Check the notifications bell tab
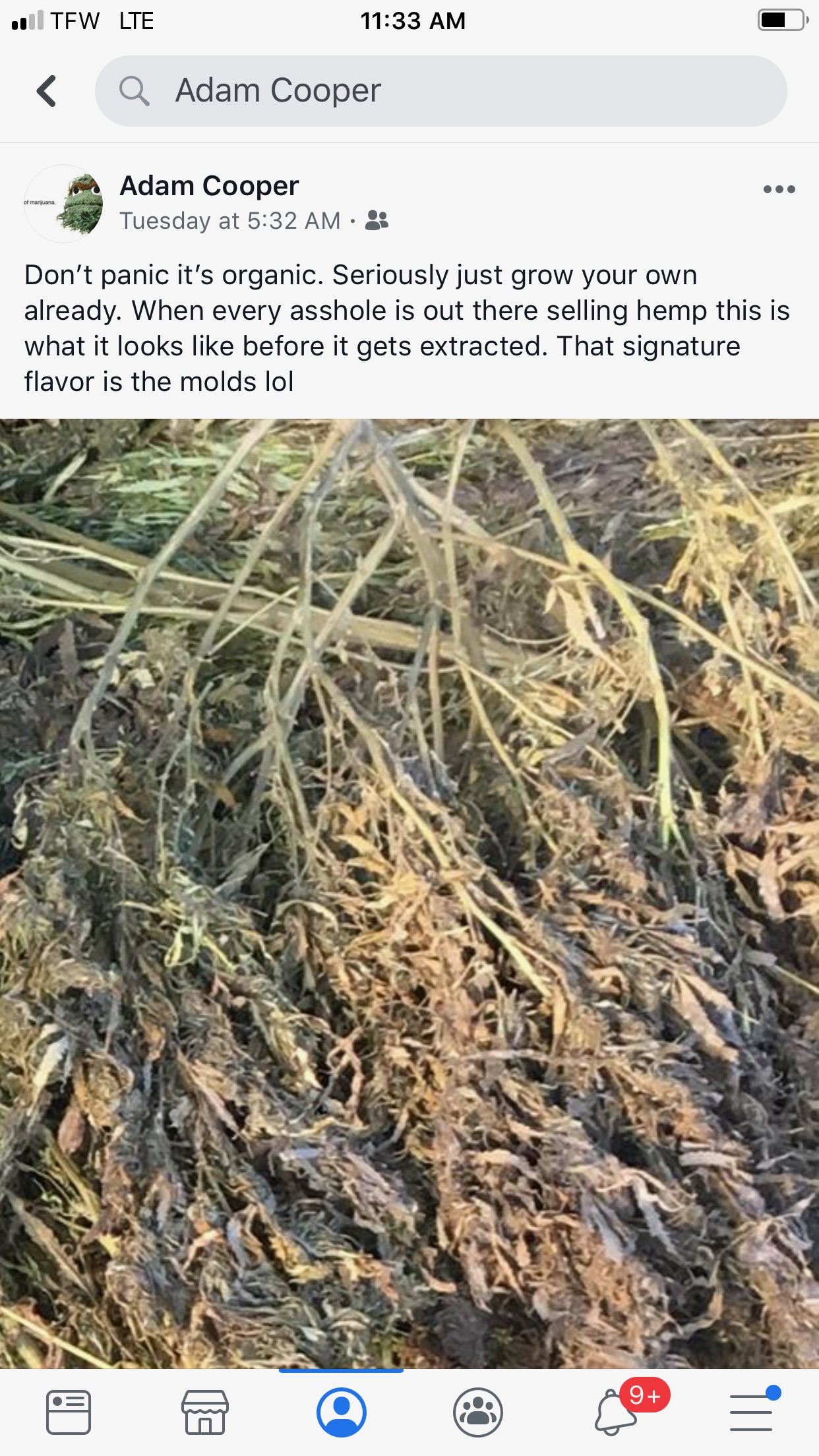This screenshot has width=819, height=1456. (x=617, y=1412)
